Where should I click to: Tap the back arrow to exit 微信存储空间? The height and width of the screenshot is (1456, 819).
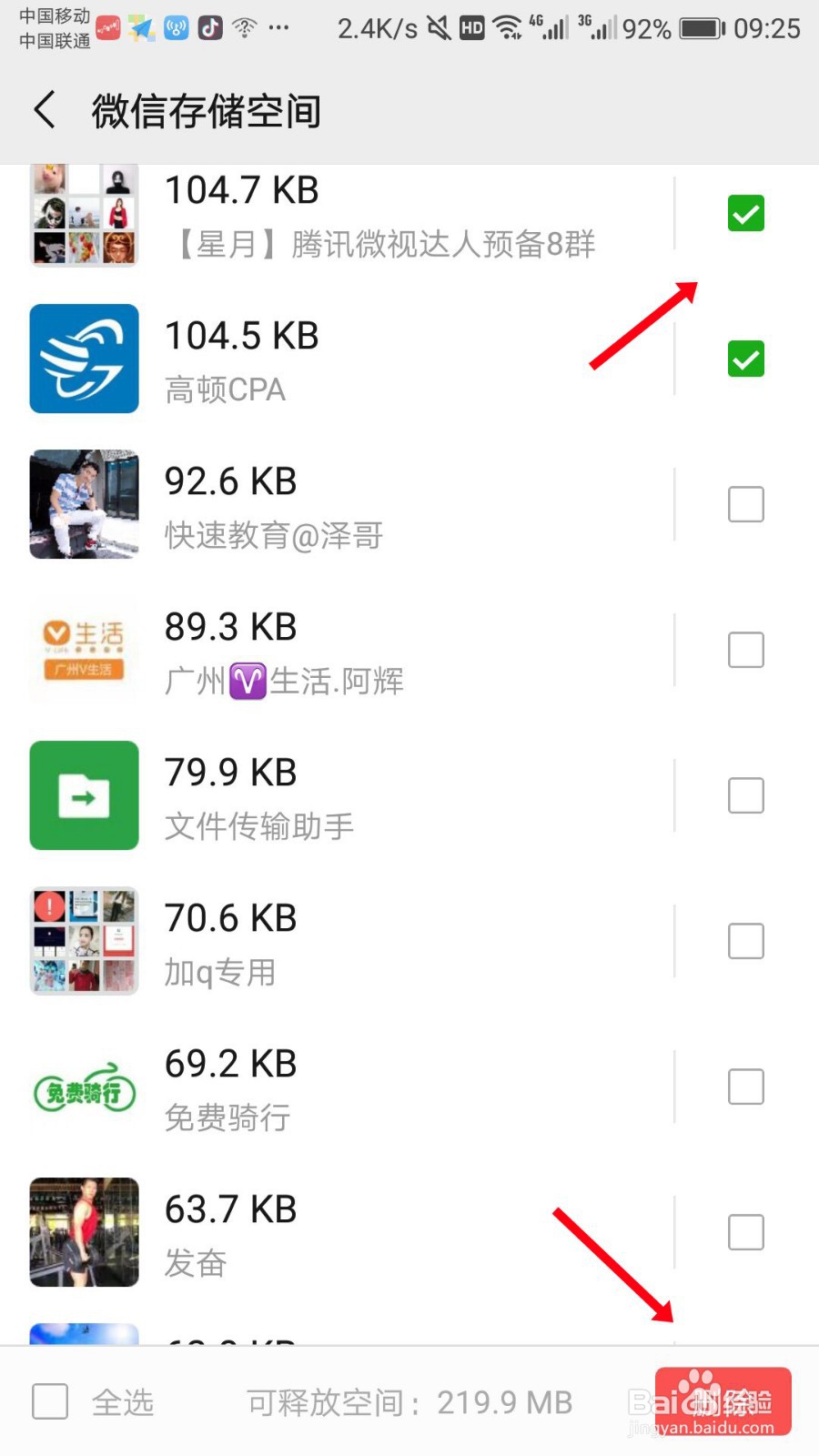click(x=44, y=109)
